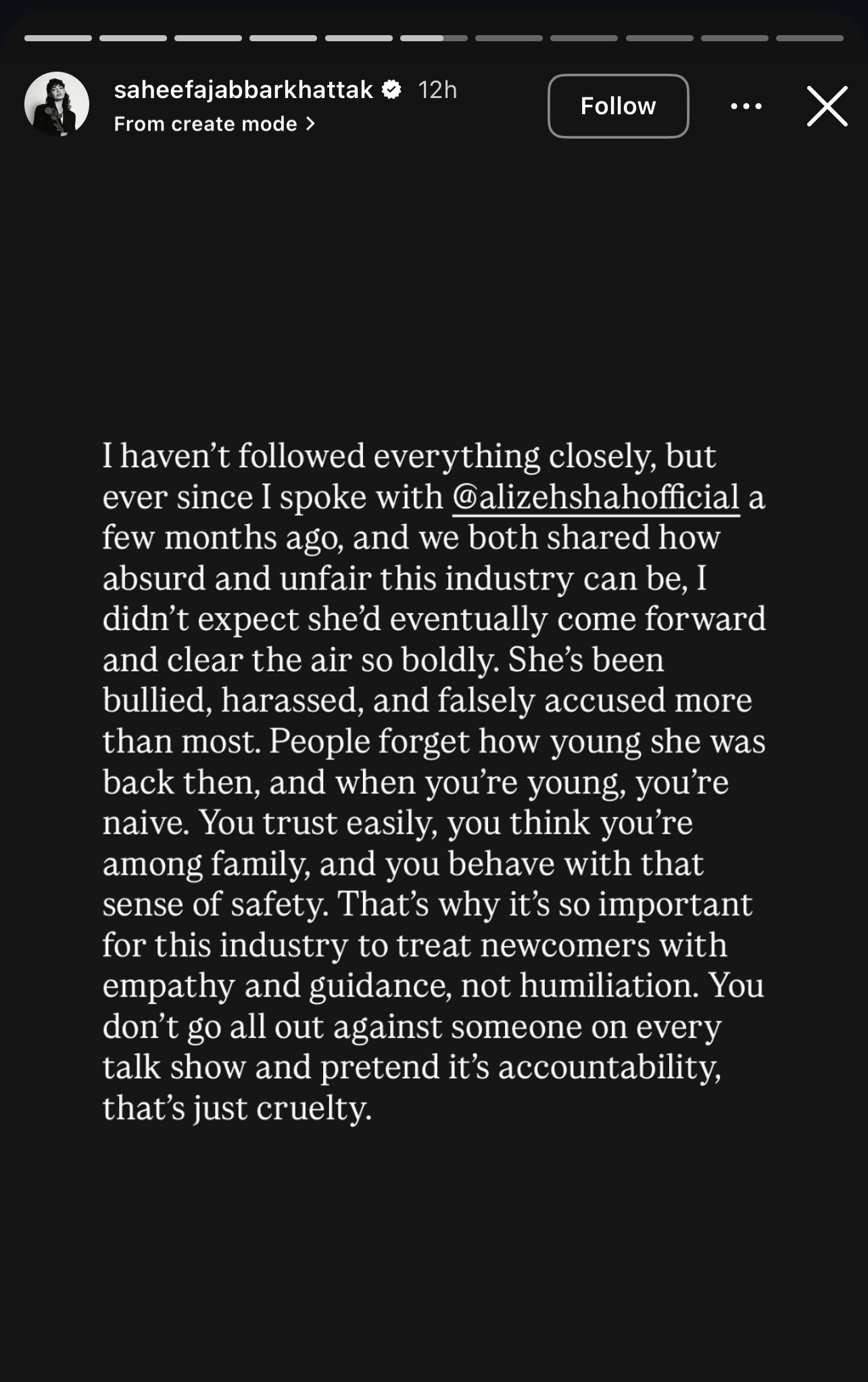Follow saheefajabbarkhattak
The height and width of the screenshot is (1382, 868).
(618, 106)
